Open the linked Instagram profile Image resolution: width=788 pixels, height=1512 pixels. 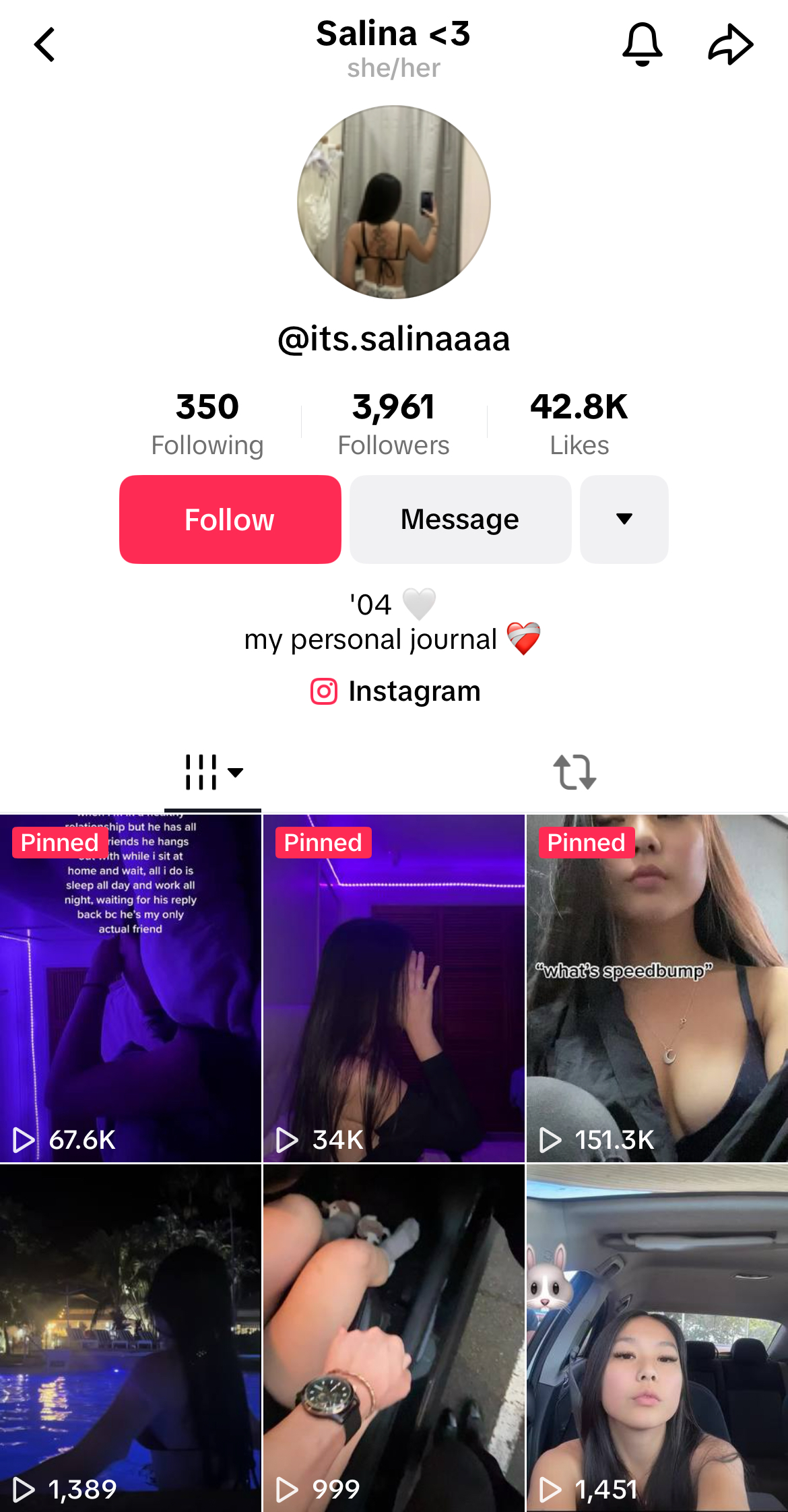[395, 691]
